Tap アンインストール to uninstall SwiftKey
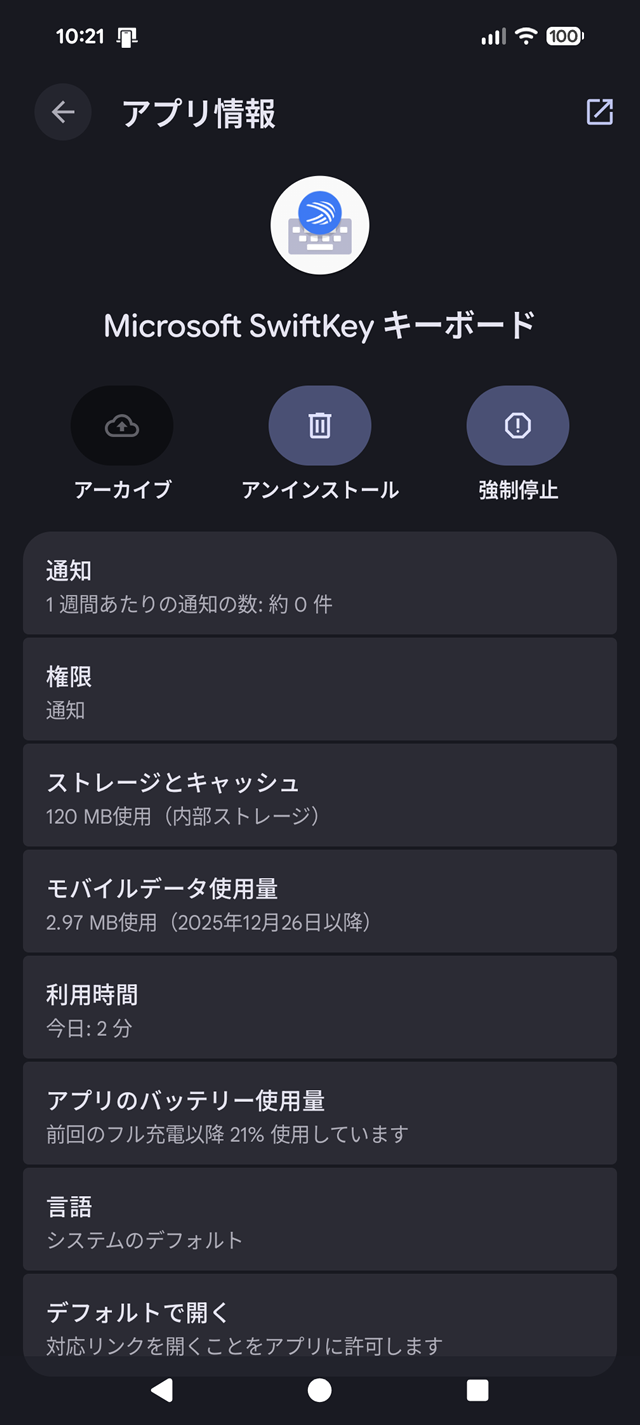This screenshot has width=640, height=1425. click(320, 427)
